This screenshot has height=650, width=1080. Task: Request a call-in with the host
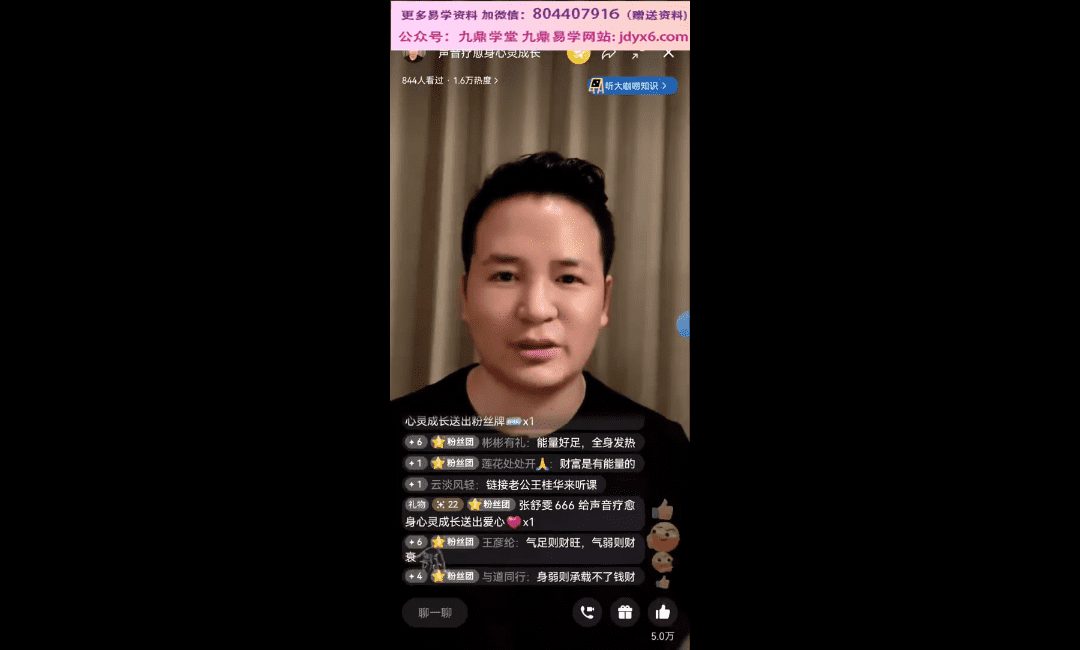pyautogui.click(x=587, y=612)
